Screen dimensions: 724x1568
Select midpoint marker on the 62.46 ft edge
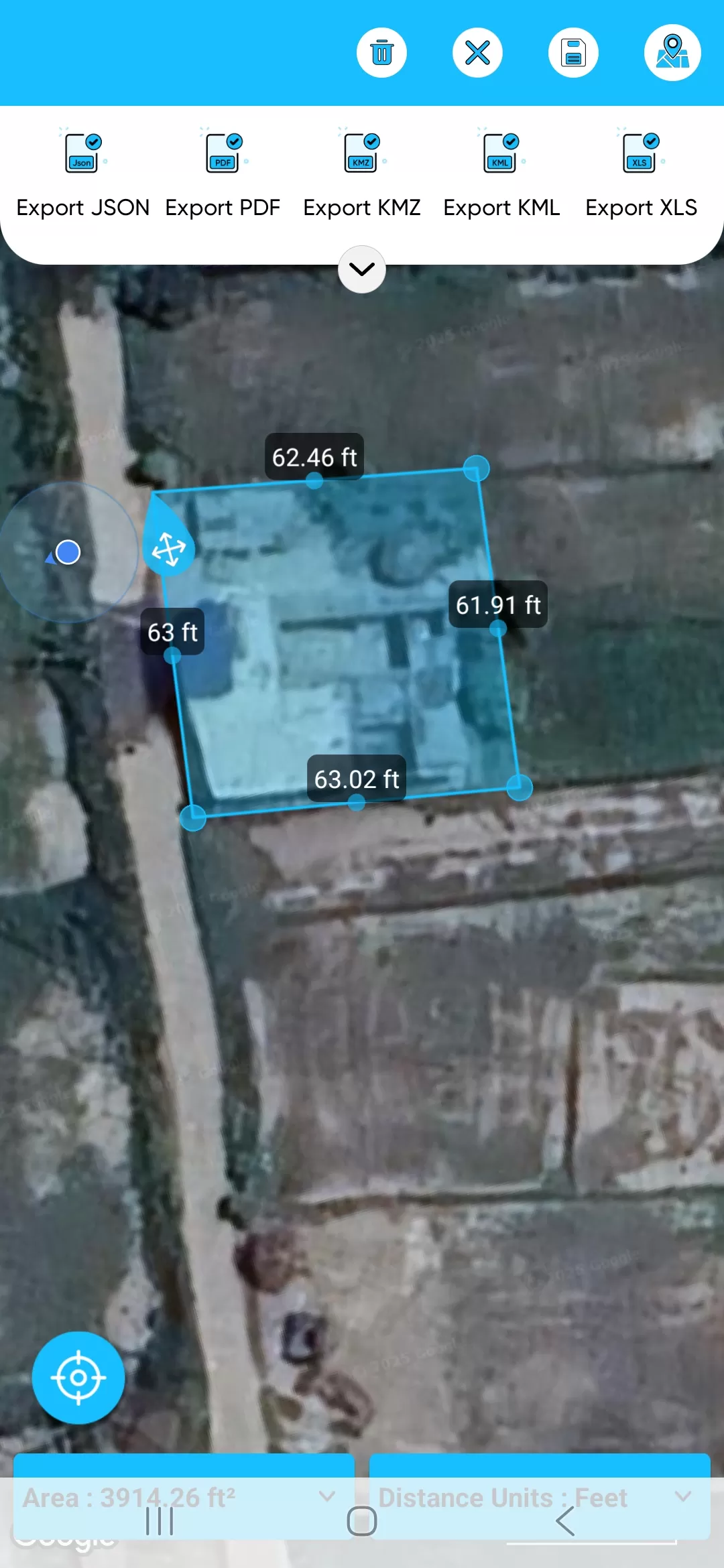click(314, 480)
